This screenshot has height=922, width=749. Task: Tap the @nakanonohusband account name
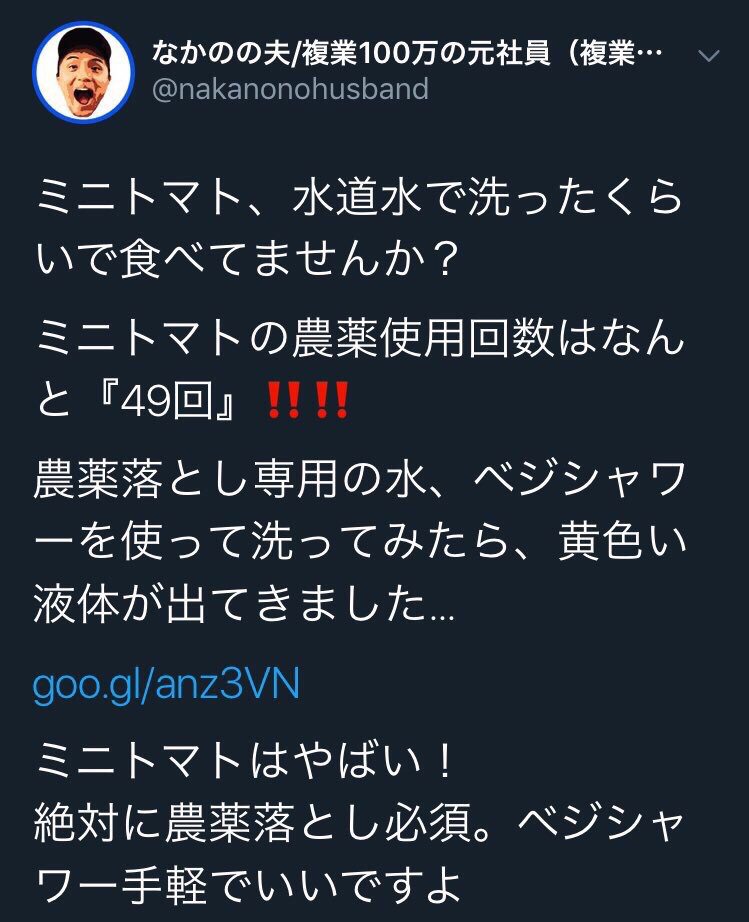(290, 90)
